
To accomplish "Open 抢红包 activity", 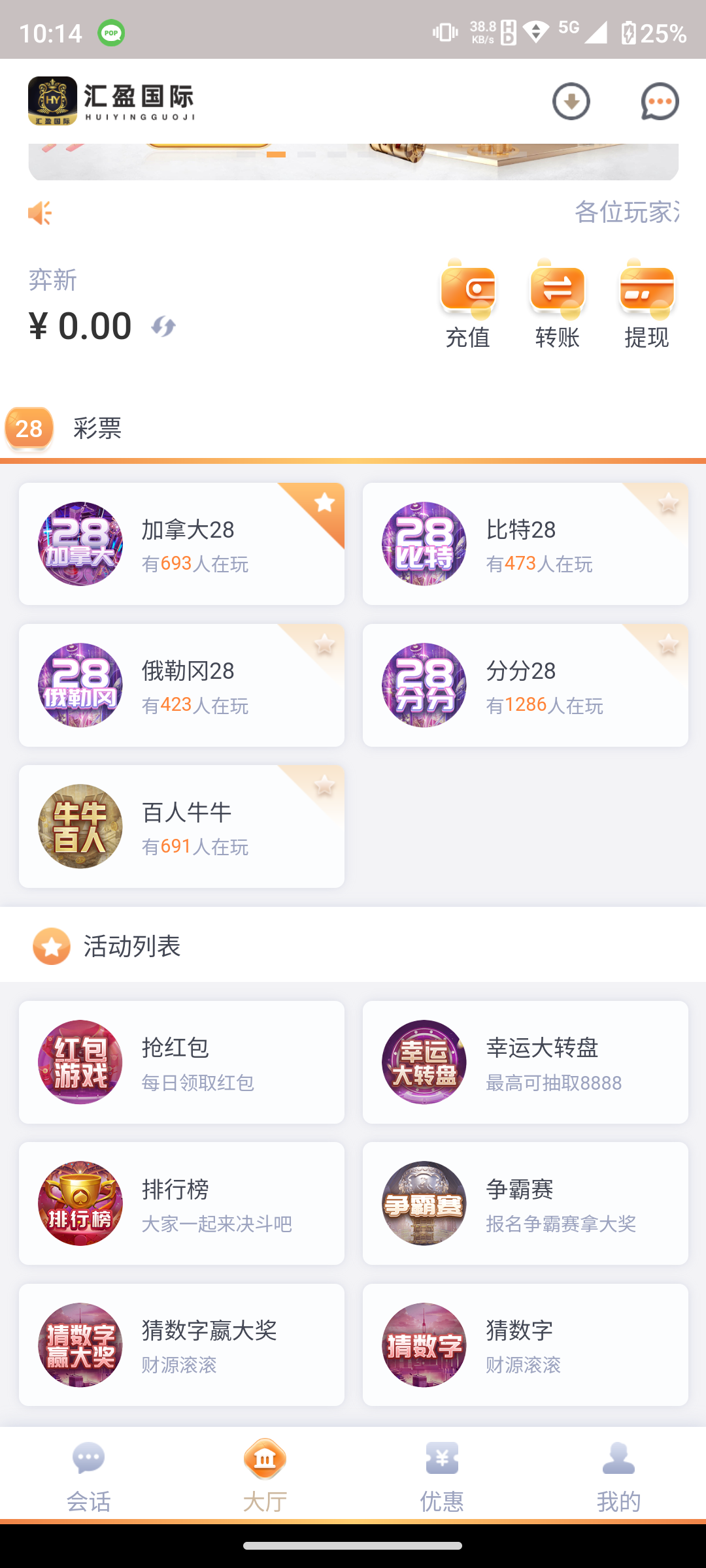I will [x=182, y=1062].
